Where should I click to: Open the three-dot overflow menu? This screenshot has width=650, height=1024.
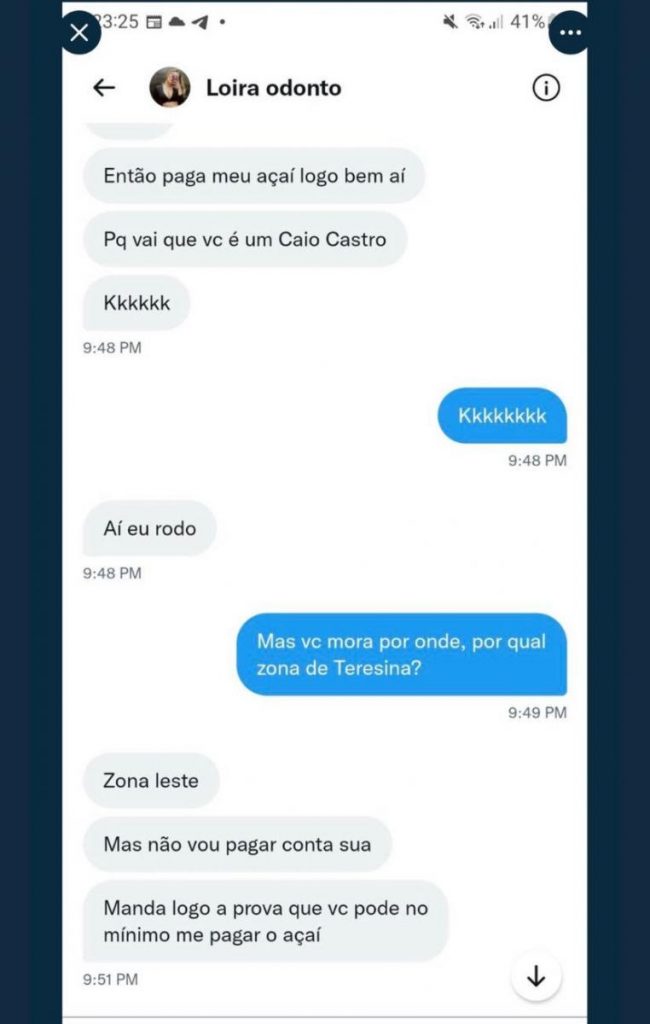570,32
